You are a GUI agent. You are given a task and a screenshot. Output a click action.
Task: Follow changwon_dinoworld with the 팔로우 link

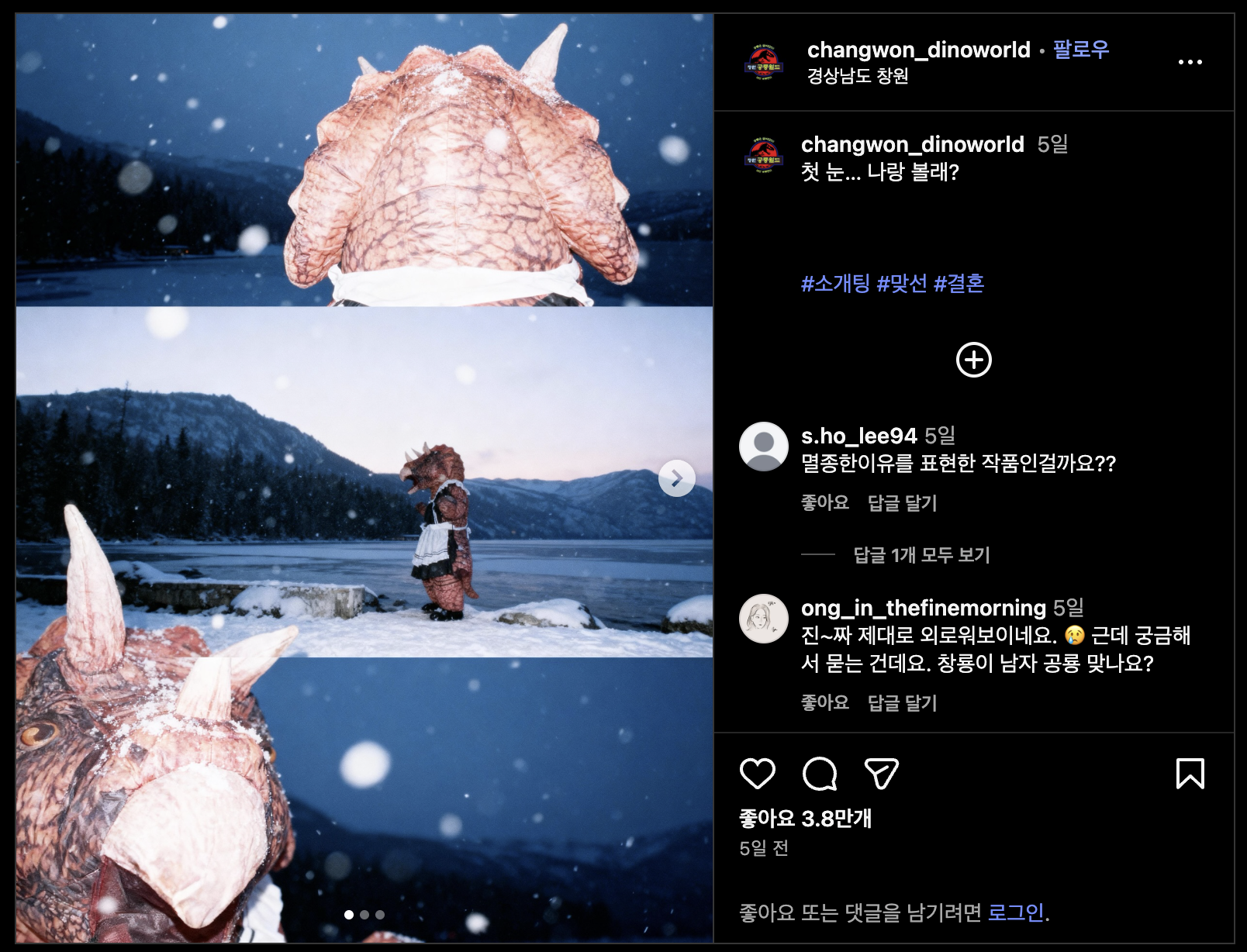pyautogui.click(x=1080, y=50)
